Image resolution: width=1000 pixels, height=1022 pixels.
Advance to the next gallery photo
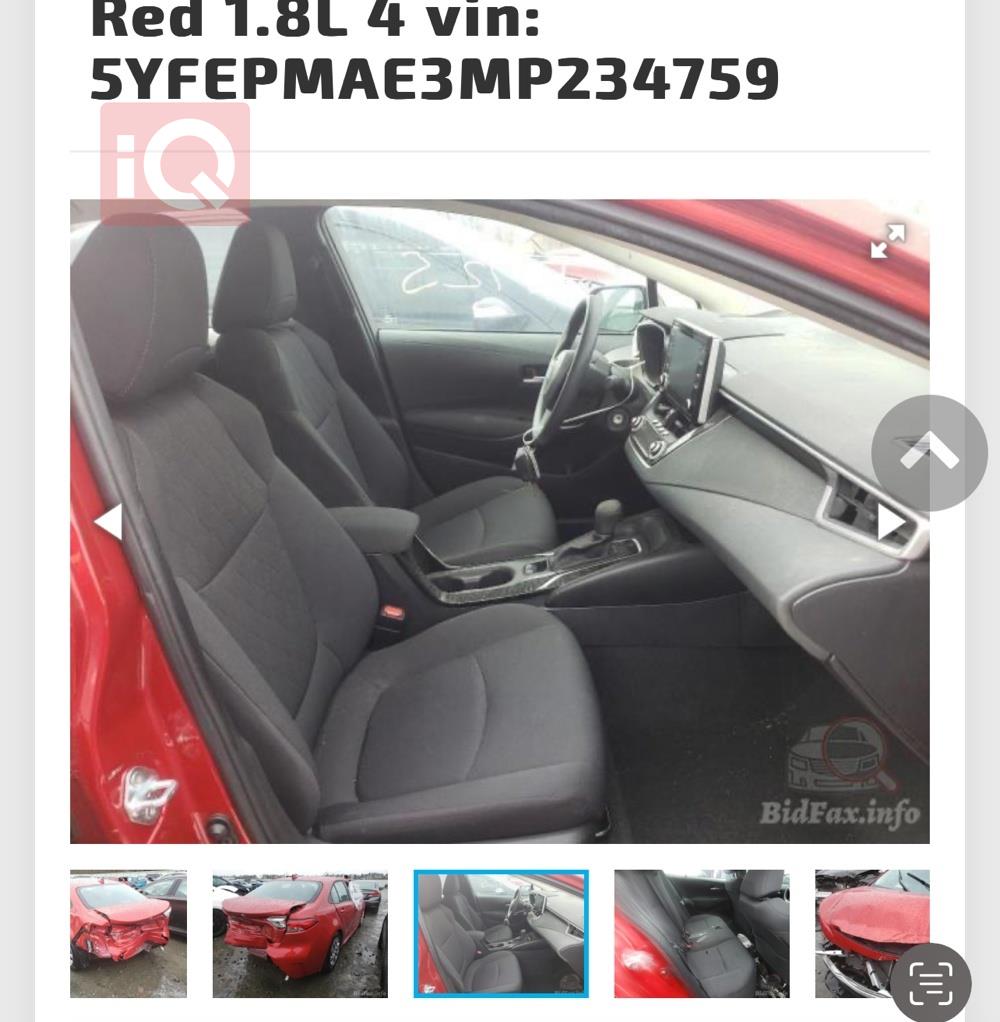coord(891,522)
